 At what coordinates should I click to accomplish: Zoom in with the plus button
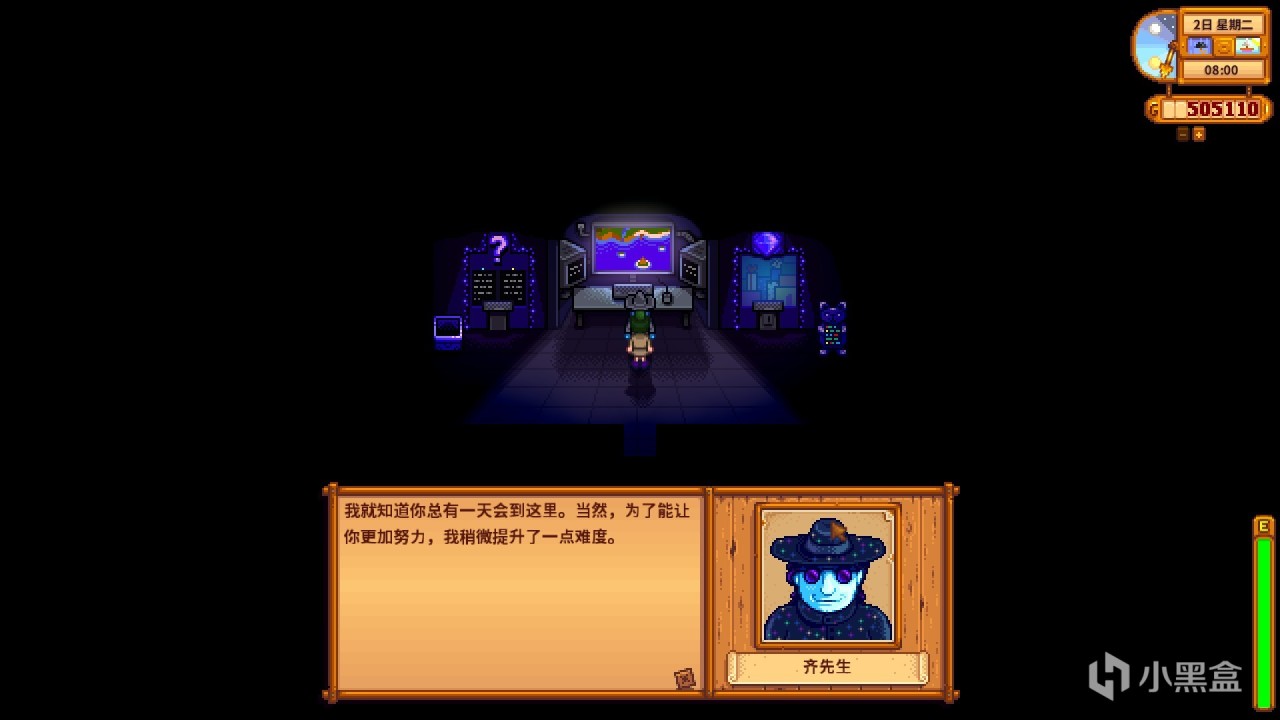coord(1199,134)
